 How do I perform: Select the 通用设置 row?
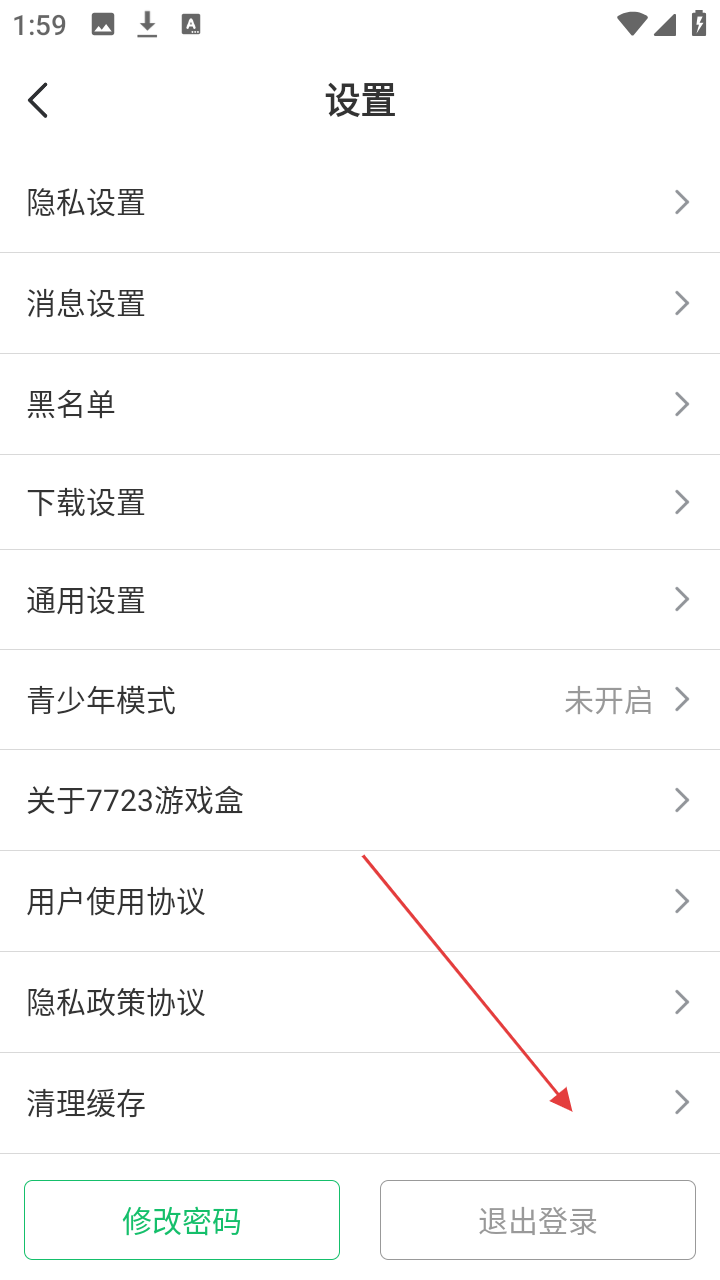[x=360, y=600]
